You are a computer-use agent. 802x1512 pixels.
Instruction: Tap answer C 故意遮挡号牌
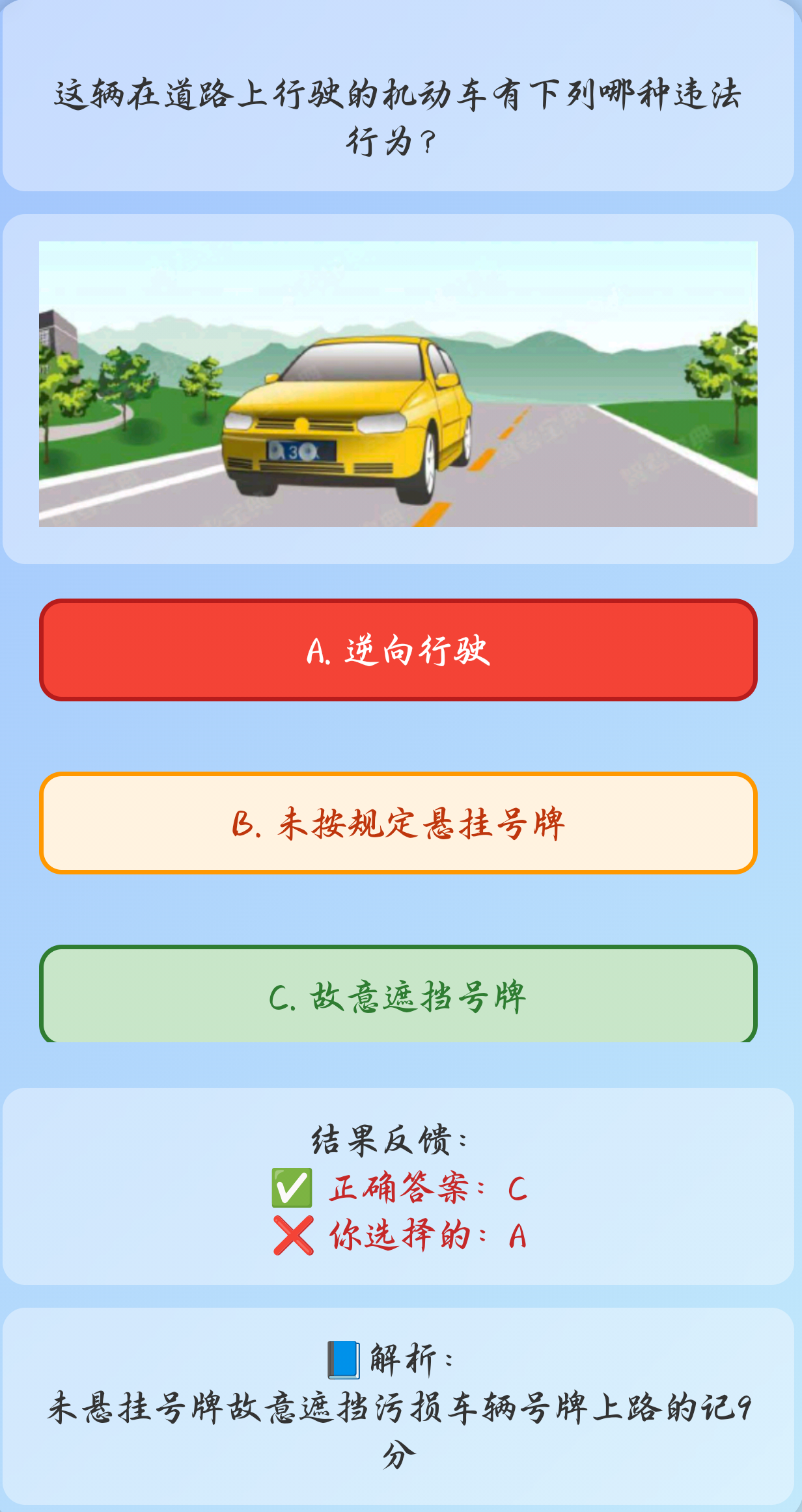tap(398, 995)
